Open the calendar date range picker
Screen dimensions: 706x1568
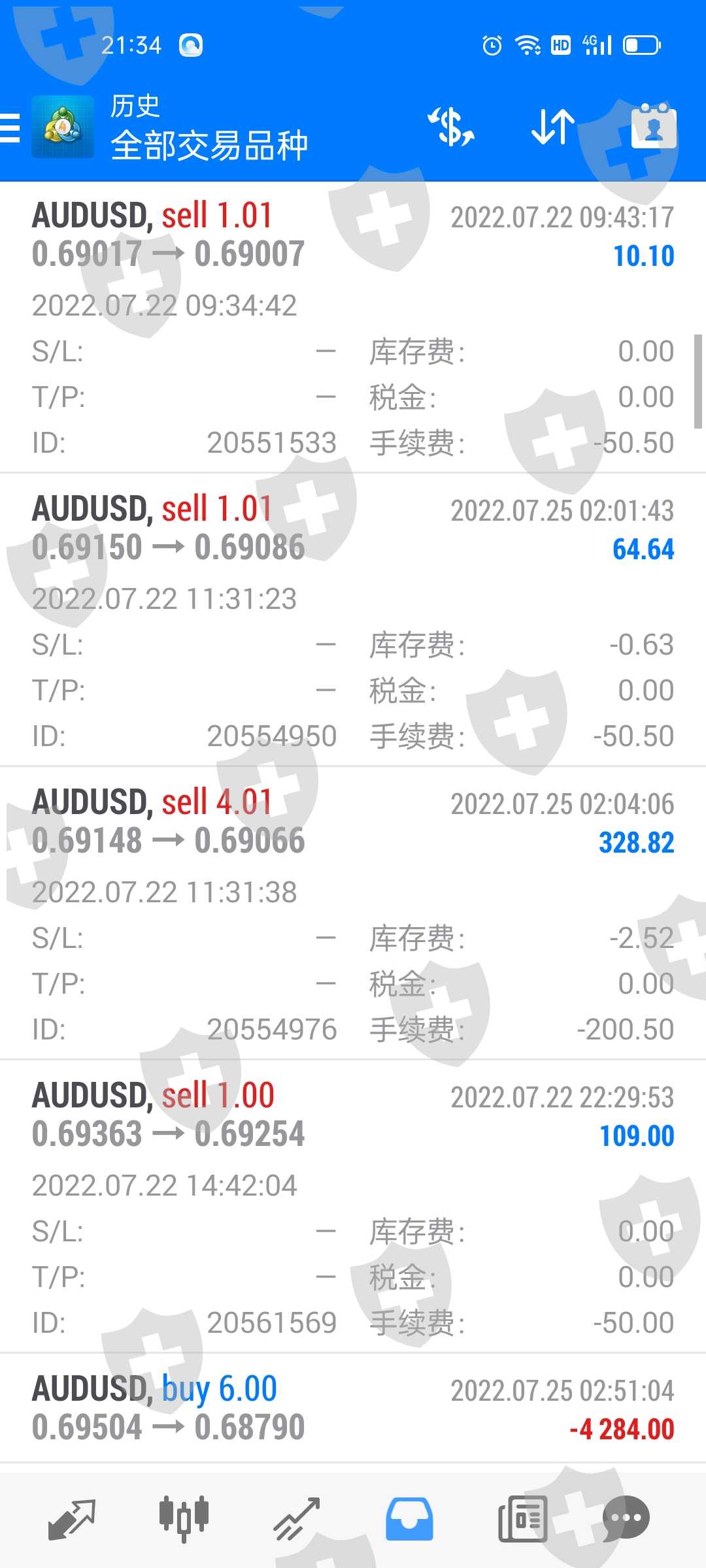(x=653, y=127)
